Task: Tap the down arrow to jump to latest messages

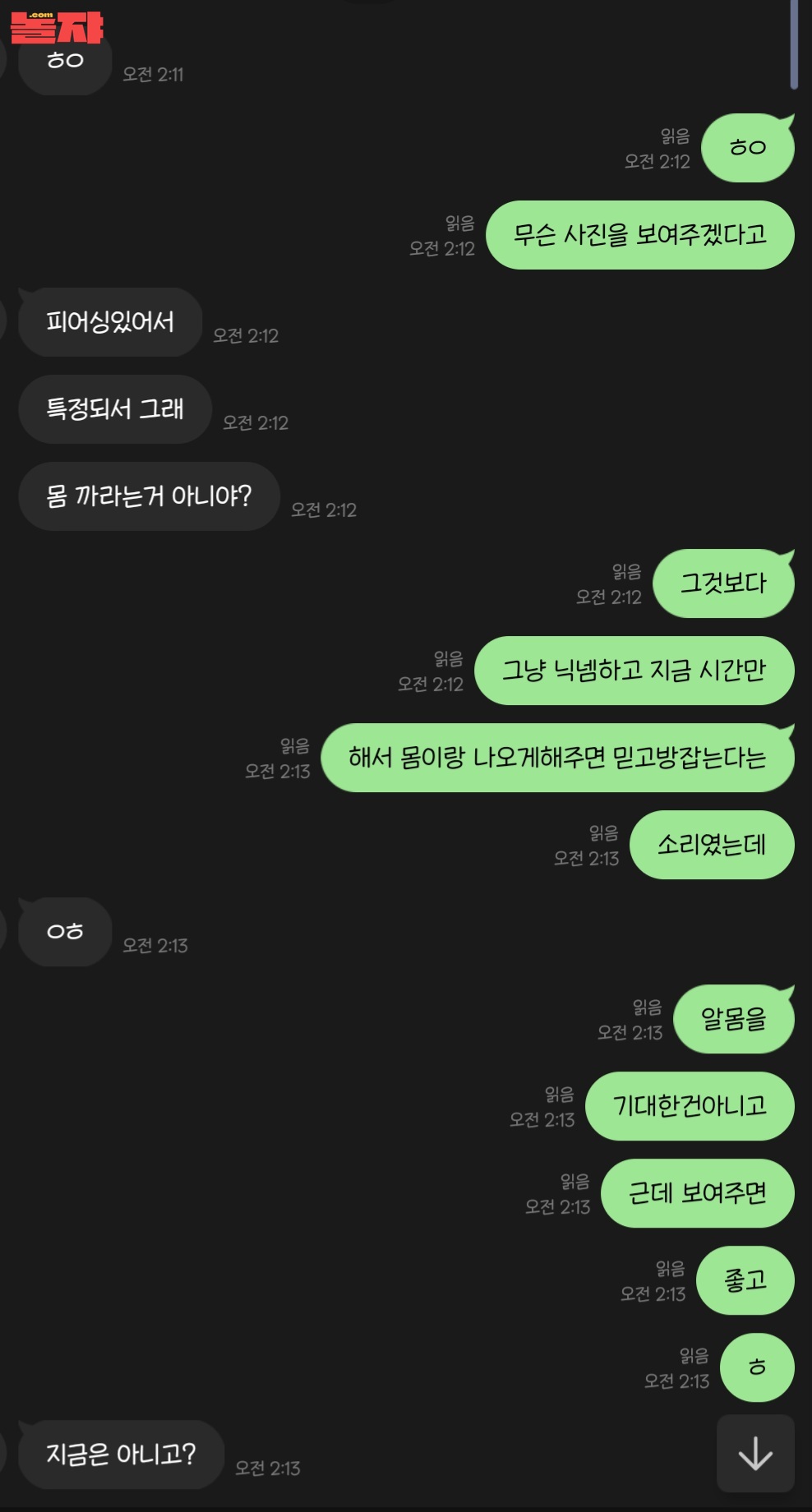Action: pyautogui.click(x=755, y=1453)
